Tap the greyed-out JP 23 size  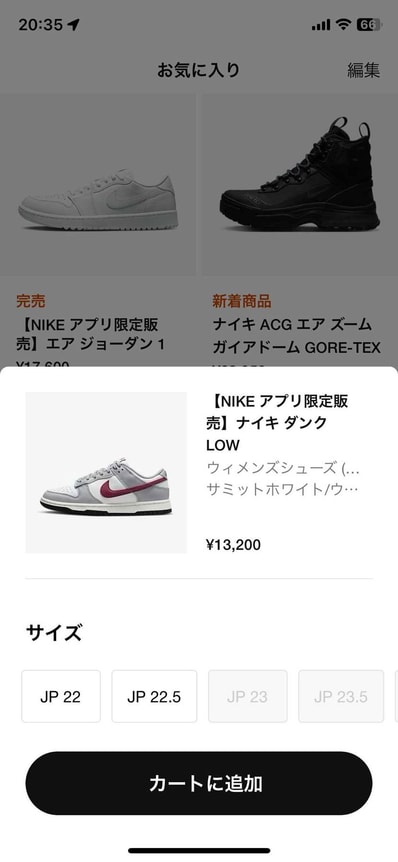pyautogui.click(x=247, y=696)
